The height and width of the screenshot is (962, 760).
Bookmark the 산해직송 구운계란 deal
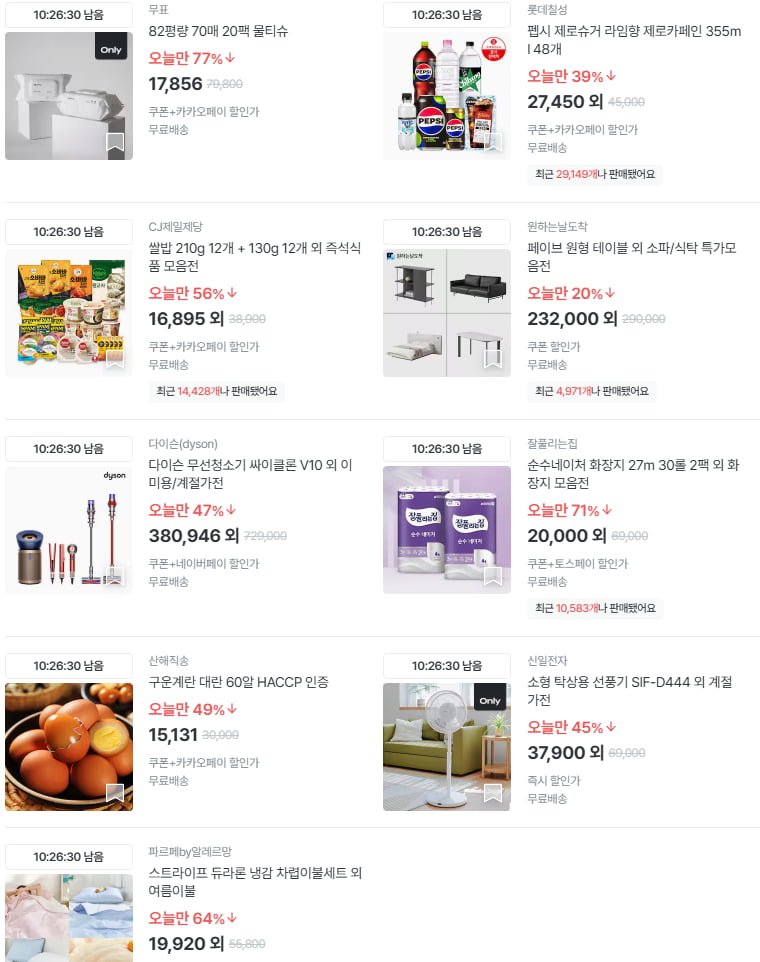pos(115,793)
